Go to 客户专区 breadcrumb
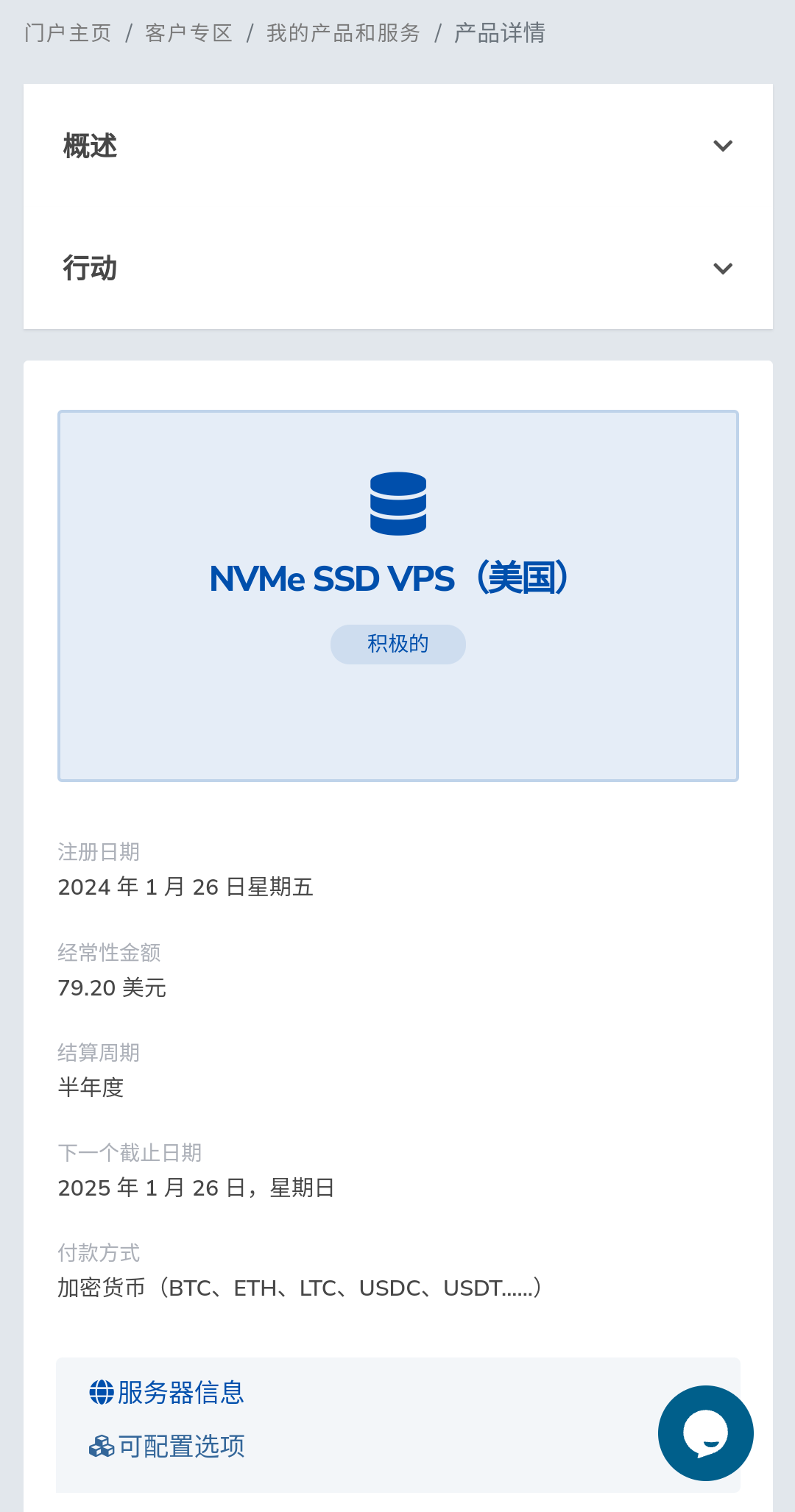This screenshot has width=795, height=1512. tap(189, 33)
